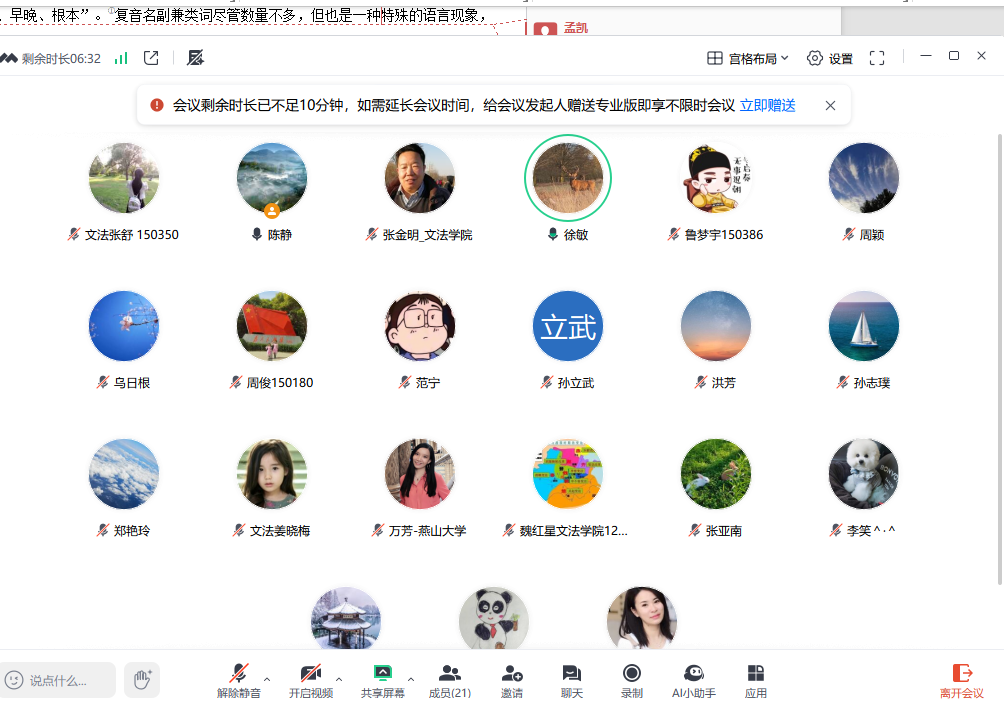This screenshot has width=1004, height=705.
Task: Start 共享屏幕 screen sharing
Action: [383, 679]
